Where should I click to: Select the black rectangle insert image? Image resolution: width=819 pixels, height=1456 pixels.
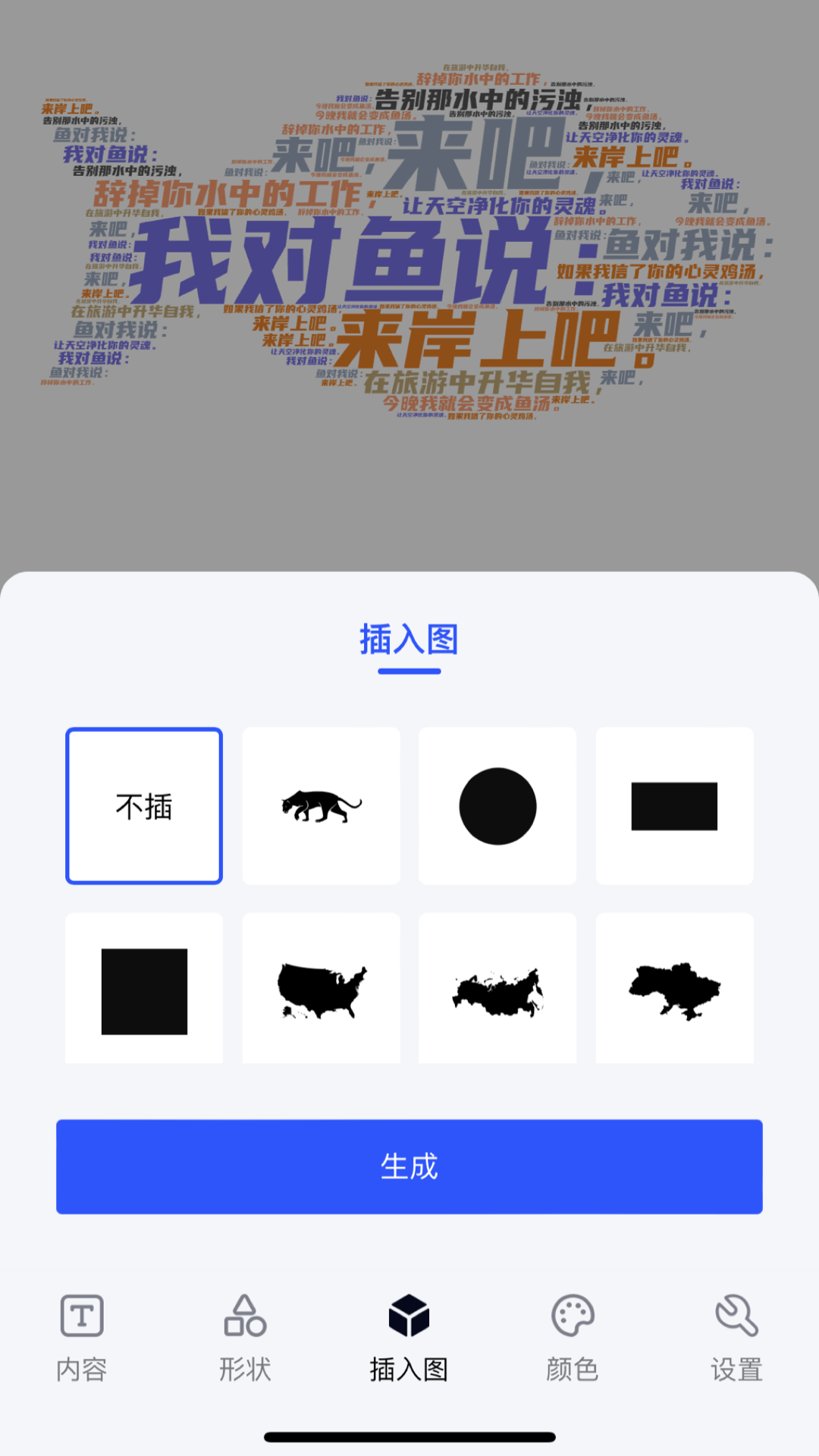tap(674, 806)
